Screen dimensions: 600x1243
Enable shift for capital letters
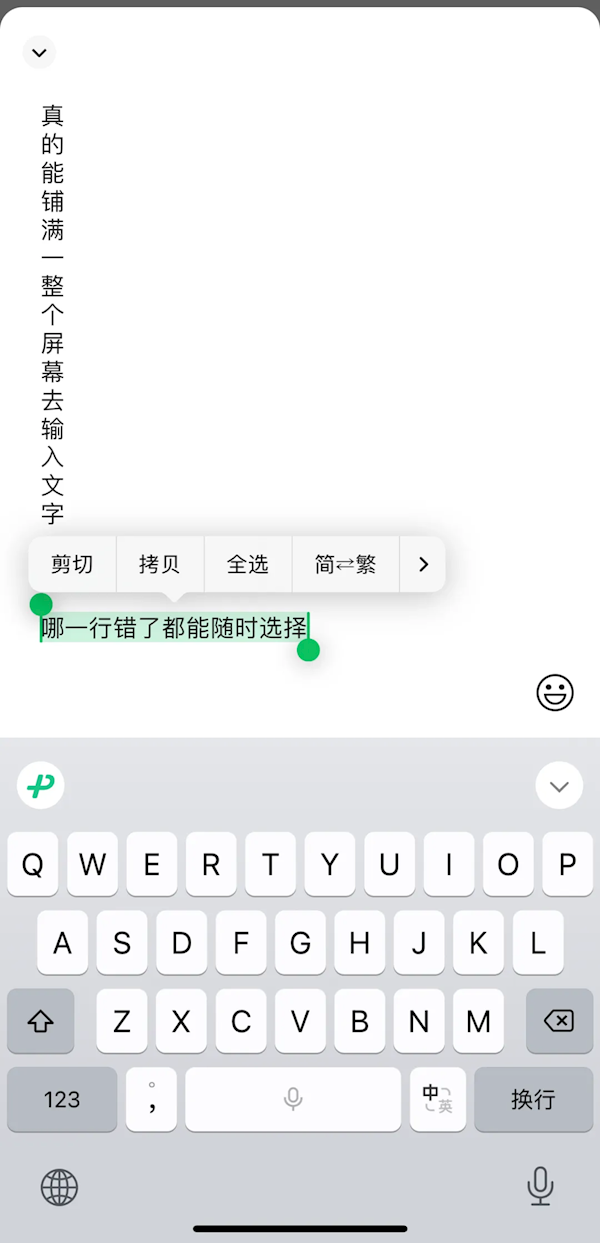[x=41, y=1021]
